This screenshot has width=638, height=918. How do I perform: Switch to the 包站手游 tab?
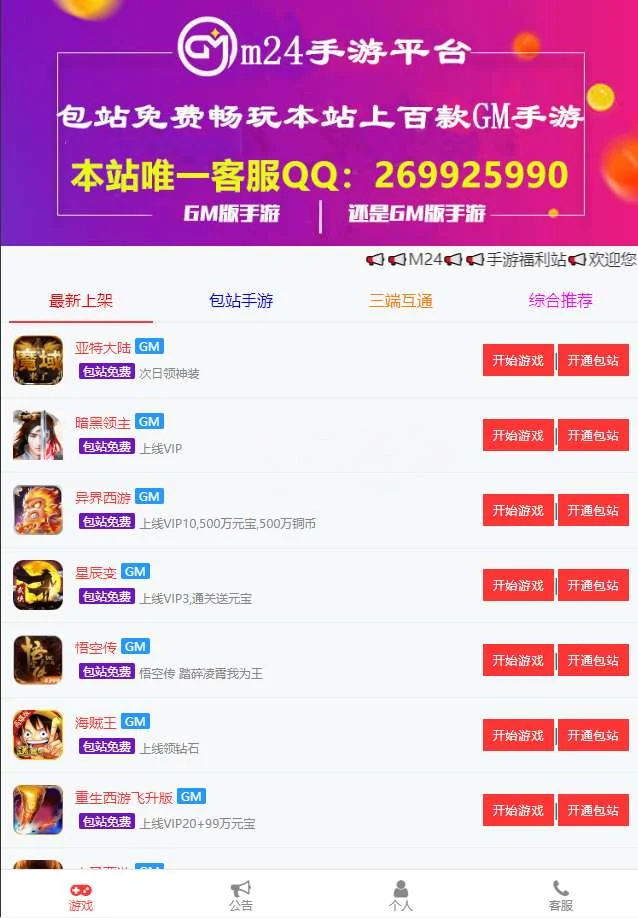[241, 300]
